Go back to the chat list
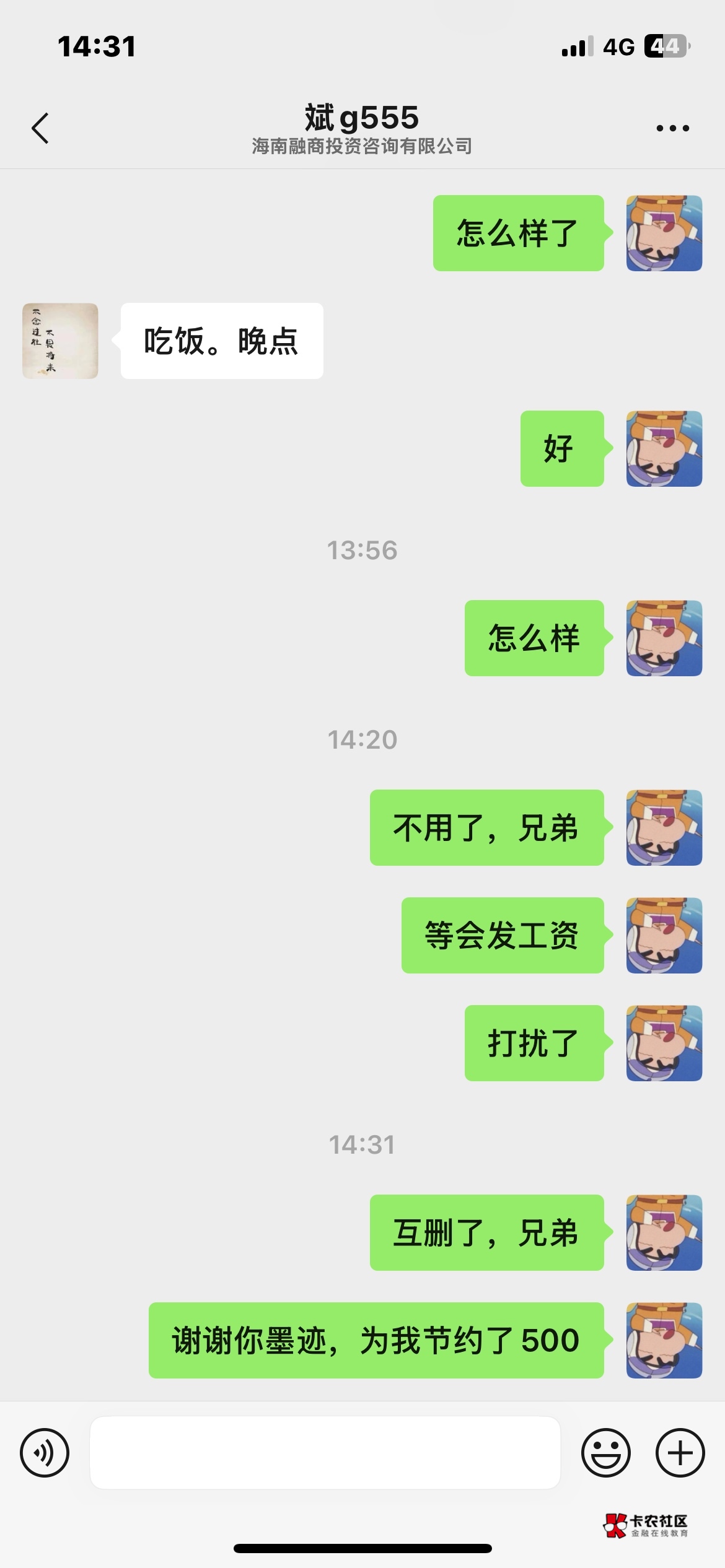Image resolution: width=725 pixels, height=1568 pixels. pyautogui.click(x=40, y=128)
